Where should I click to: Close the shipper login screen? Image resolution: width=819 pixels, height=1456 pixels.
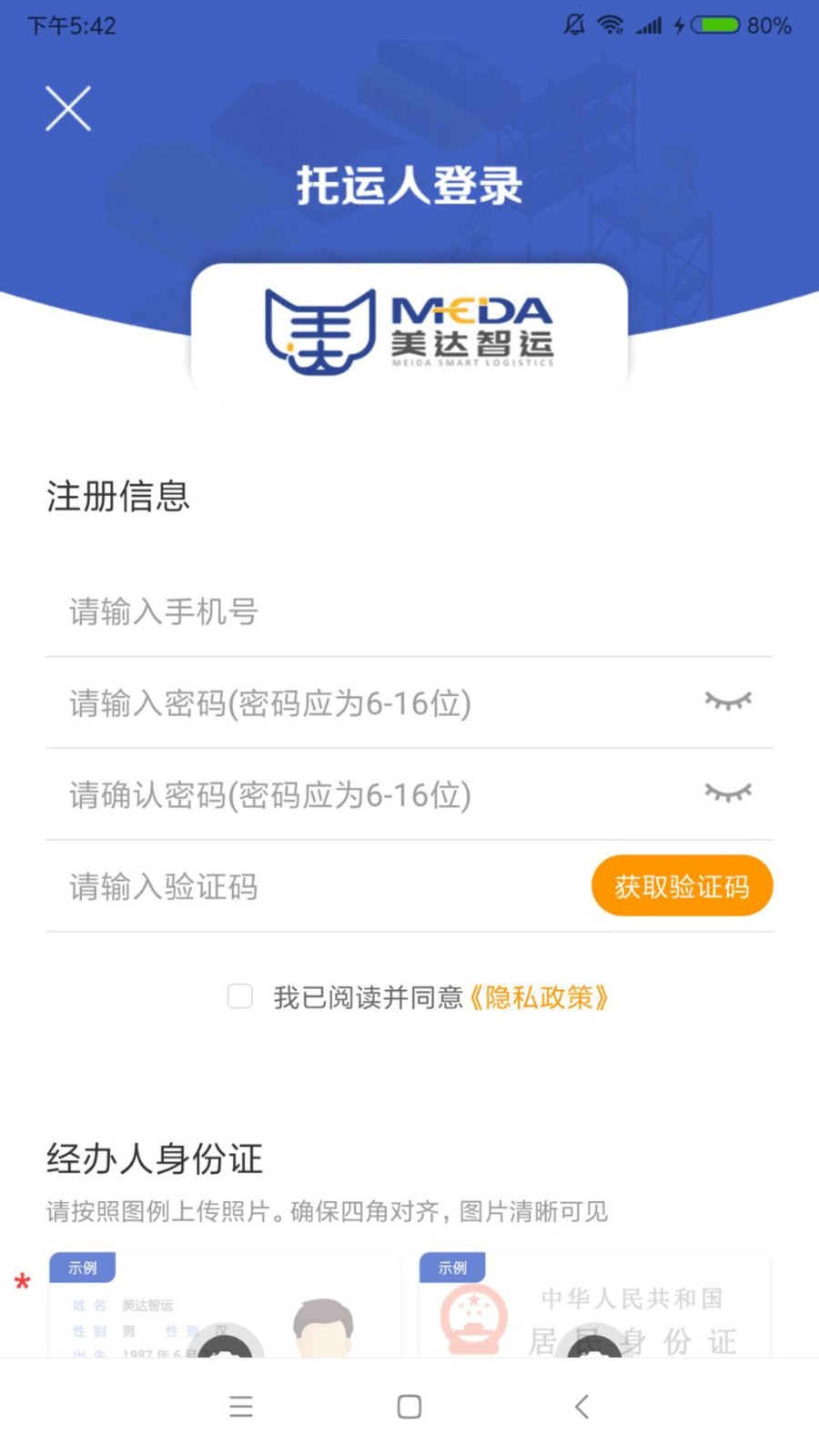[x=68, y=106]
